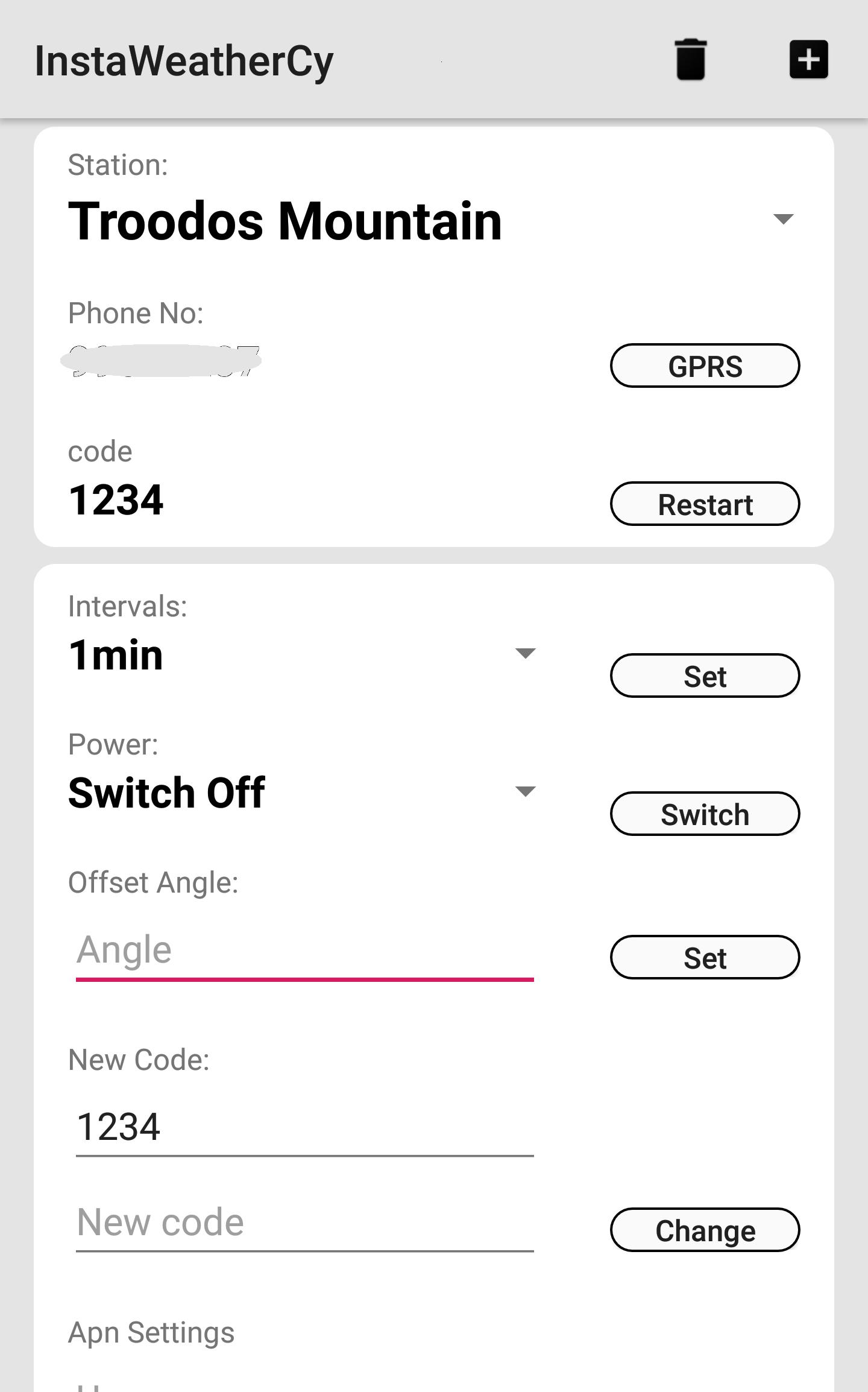Set the offset angle
The image size is (868, 1392).
point(705,957)
